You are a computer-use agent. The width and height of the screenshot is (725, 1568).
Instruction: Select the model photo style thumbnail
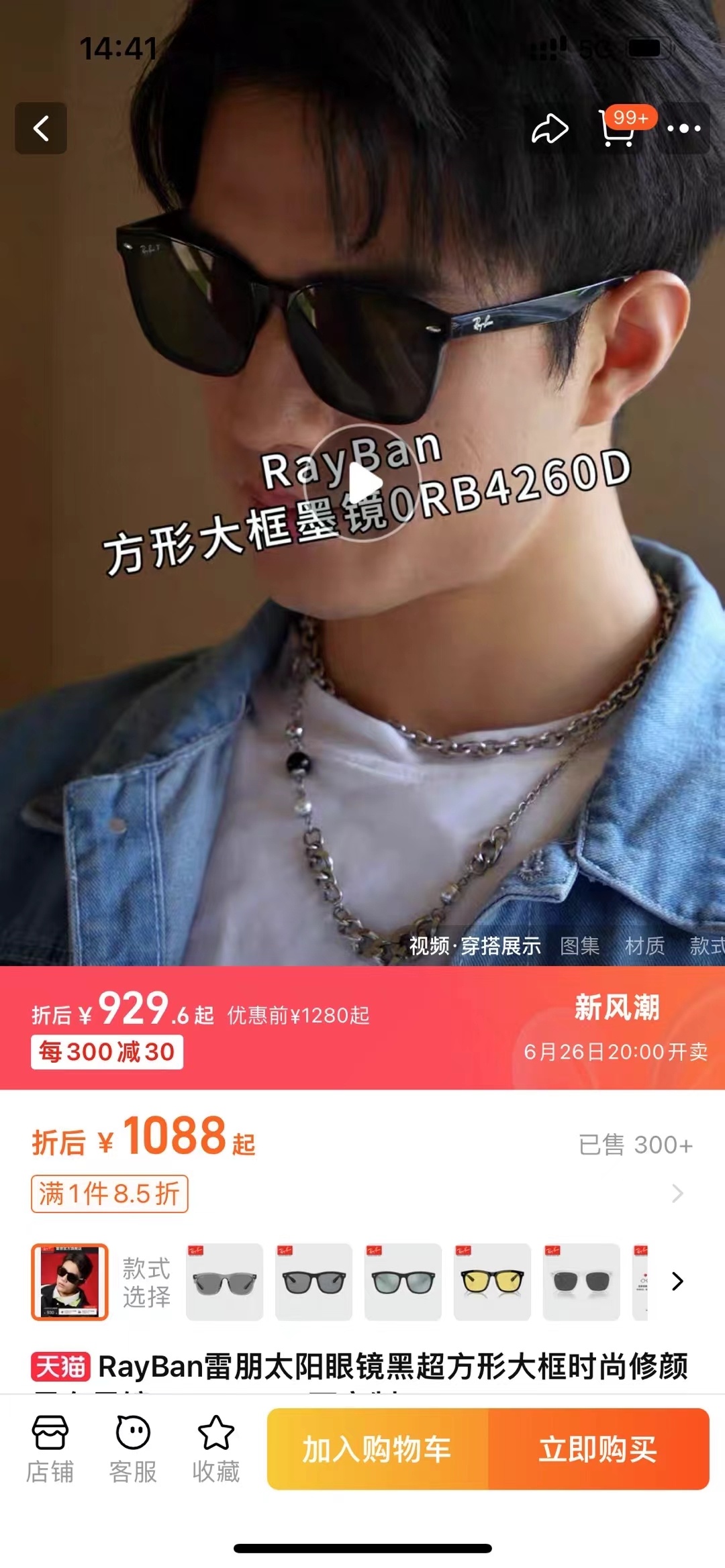[70, 1282]
